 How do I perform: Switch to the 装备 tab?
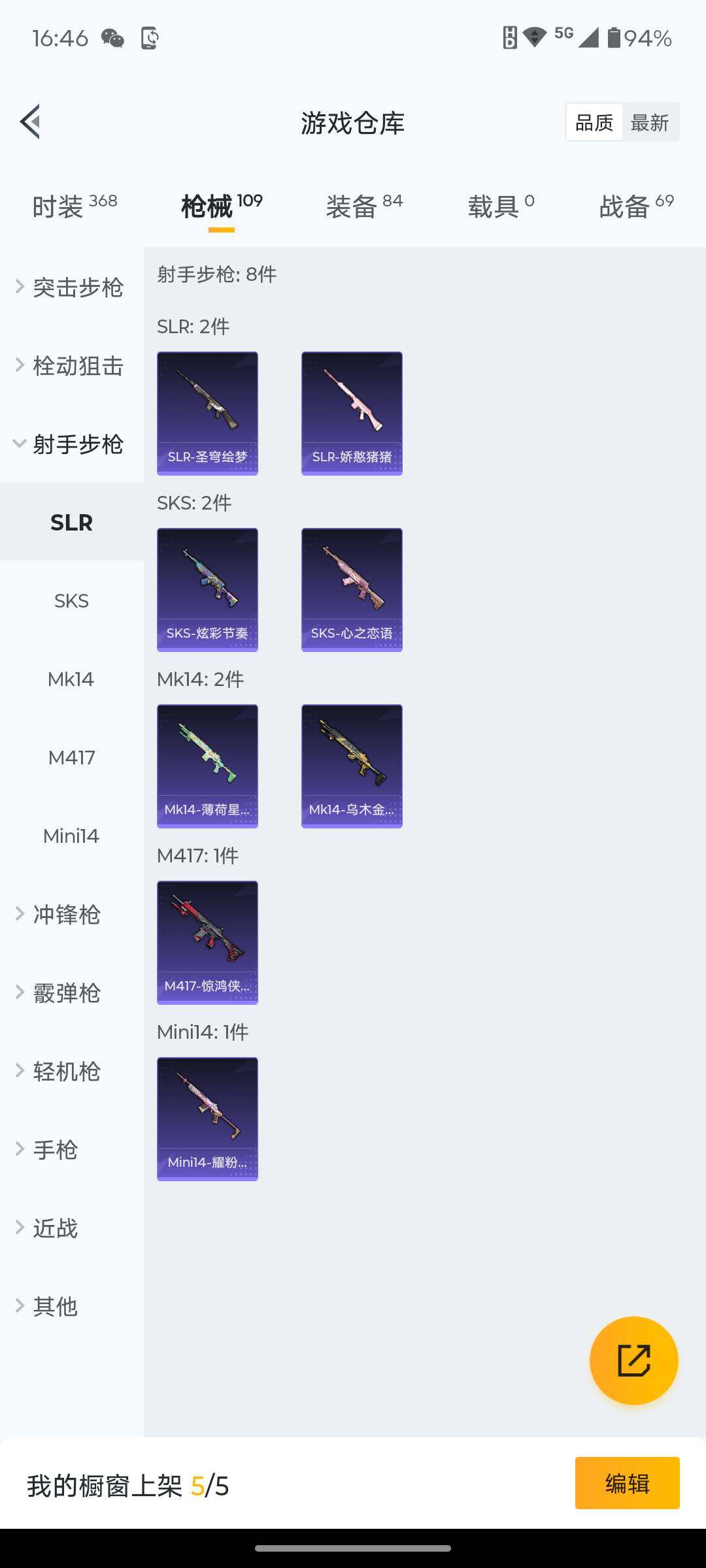364,206
